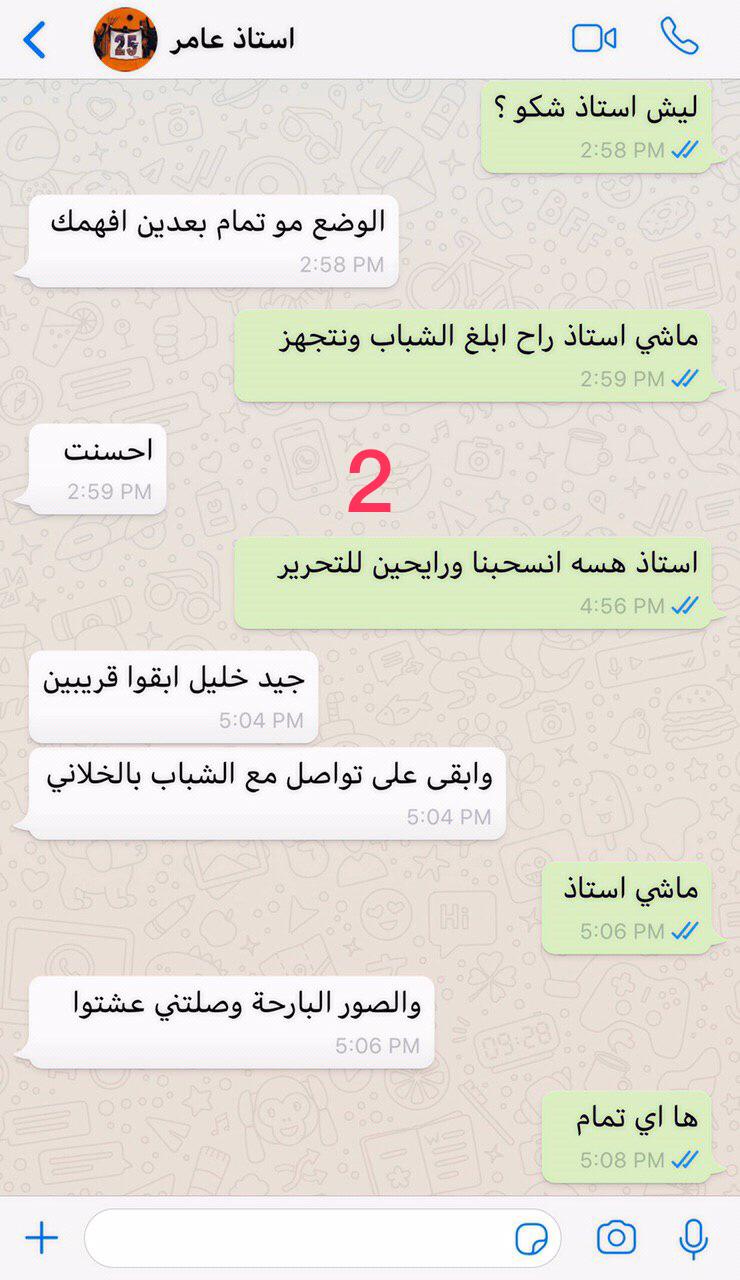Open the plus attachment menu
740x1280 pixels.
[x=41, y=1239]
